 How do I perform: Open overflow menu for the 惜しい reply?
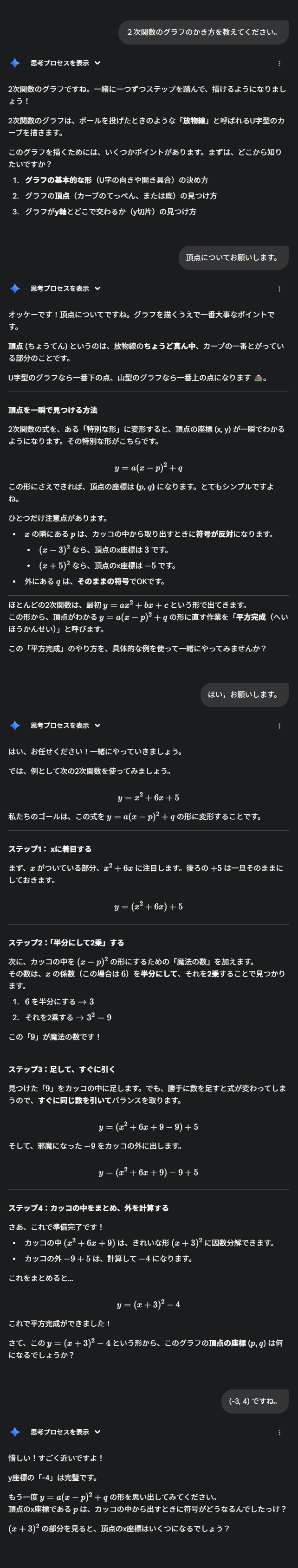point(279,1432)
